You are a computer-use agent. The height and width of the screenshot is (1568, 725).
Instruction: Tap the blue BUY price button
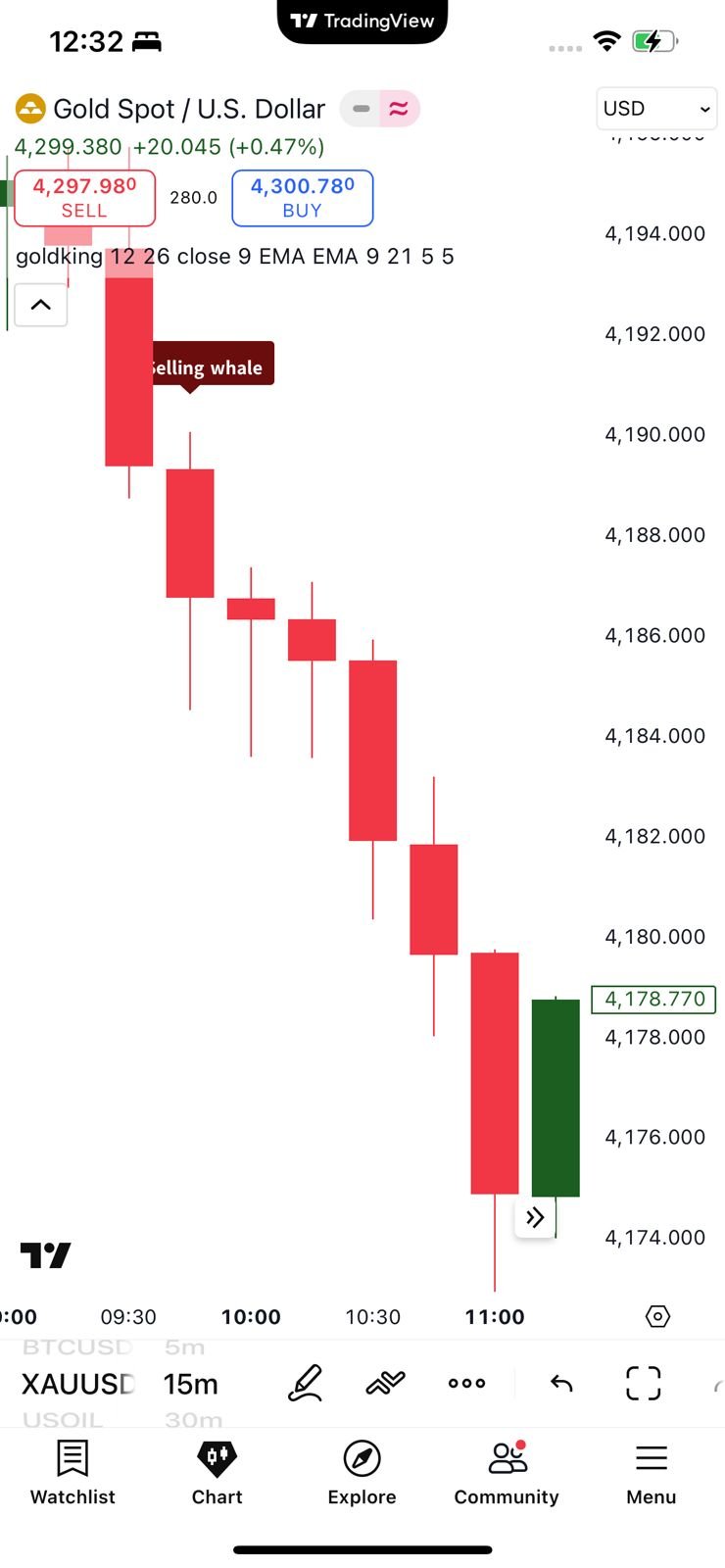pos(302,197)
